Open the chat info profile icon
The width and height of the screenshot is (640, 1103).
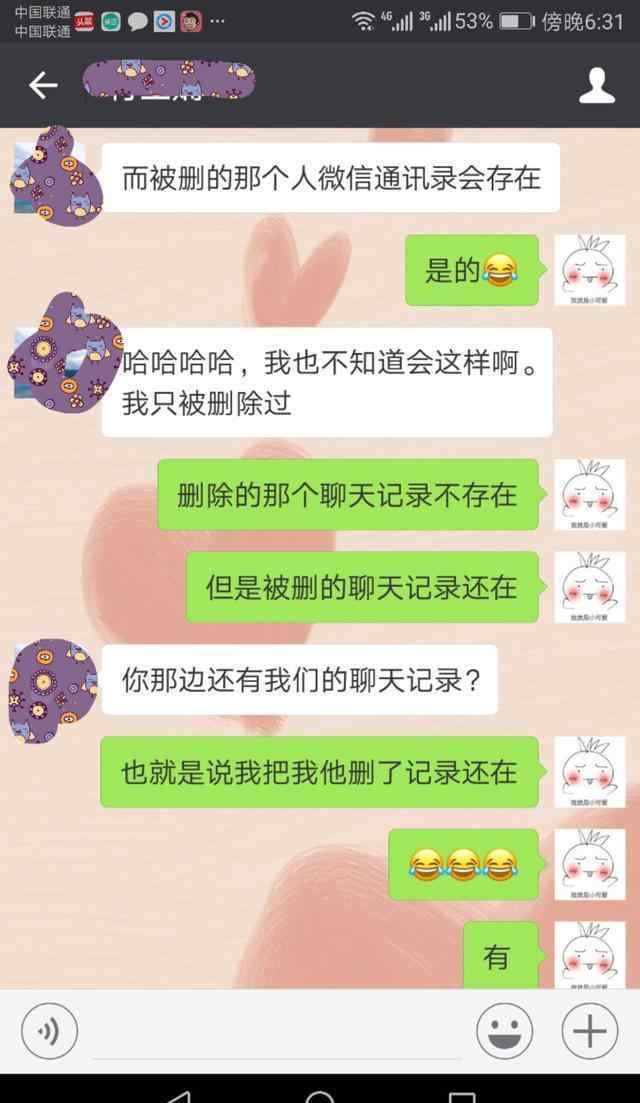pos(596,86)
